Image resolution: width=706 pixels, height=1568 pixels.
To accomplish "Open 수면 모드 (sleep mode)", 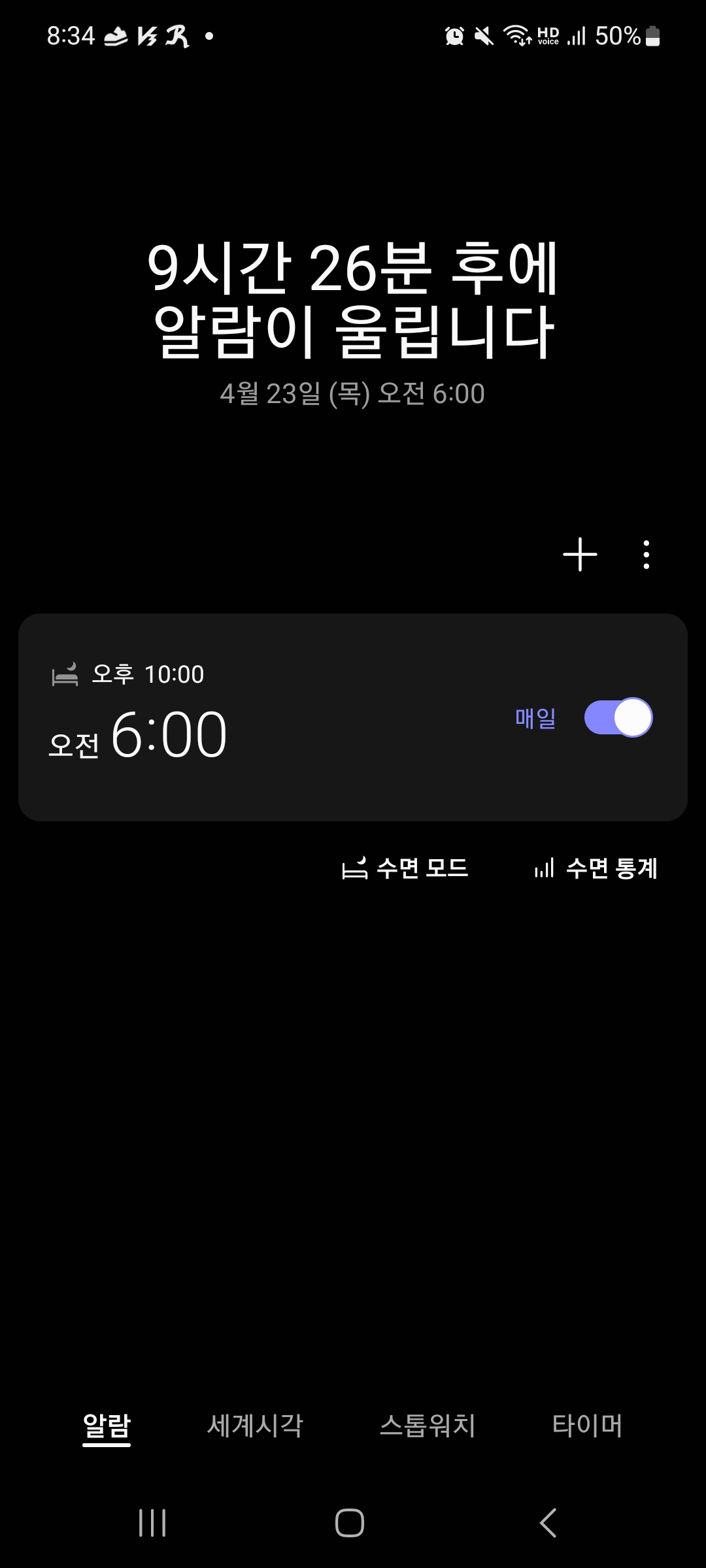I will coord(405,869).
